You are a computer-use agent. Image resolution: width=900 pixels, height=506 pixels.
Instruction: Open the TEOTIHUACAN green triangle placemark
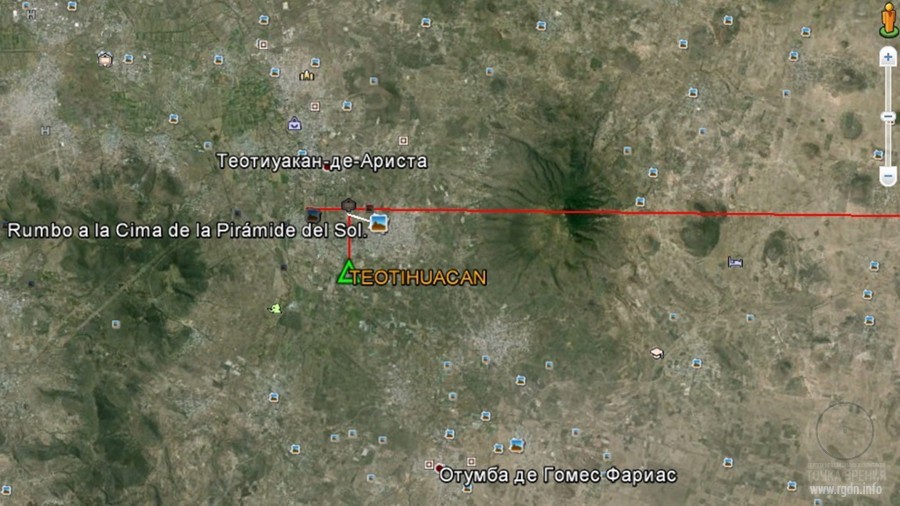click(346, 272)
